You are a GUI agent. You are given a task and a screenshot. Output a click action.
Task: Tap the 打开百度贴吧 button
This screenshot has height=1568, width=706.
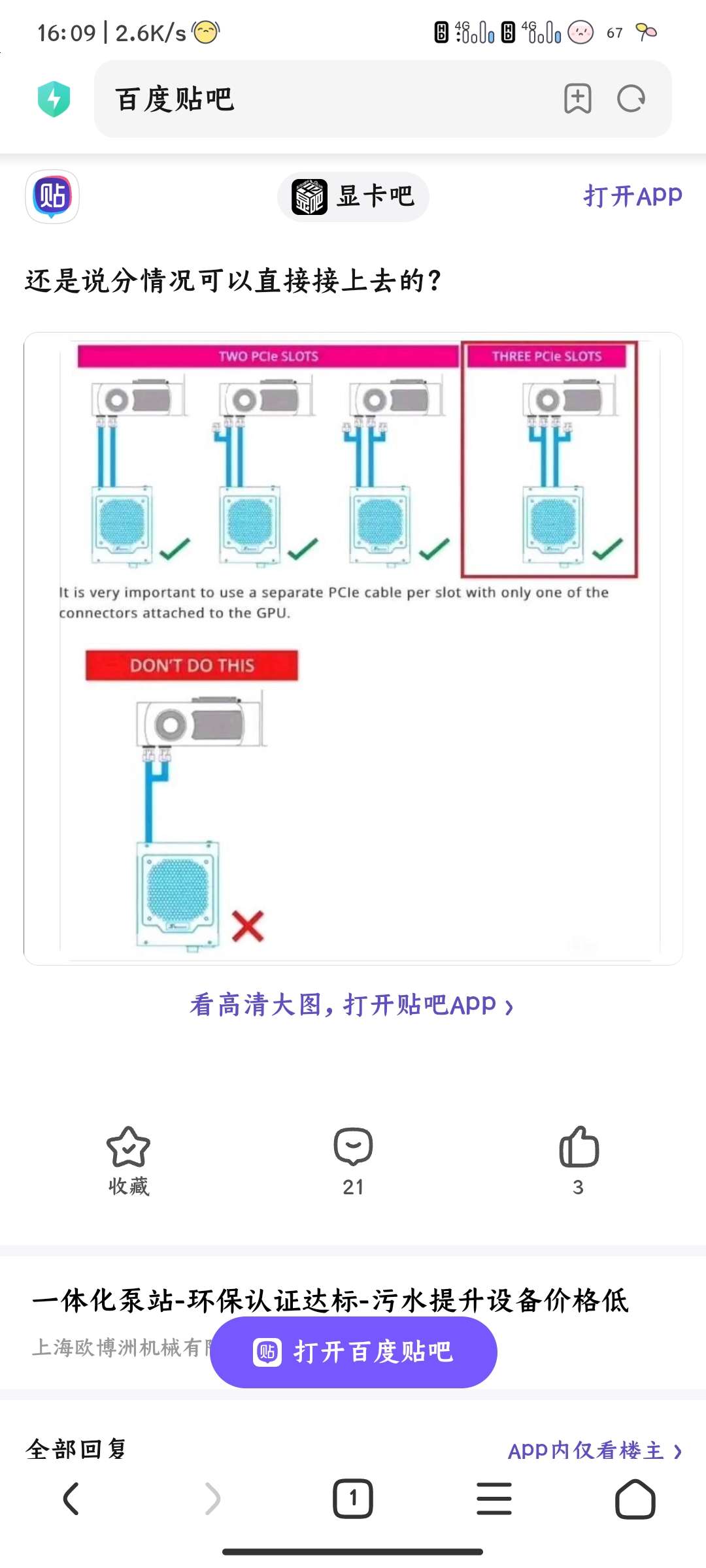tap(353, 1352)
